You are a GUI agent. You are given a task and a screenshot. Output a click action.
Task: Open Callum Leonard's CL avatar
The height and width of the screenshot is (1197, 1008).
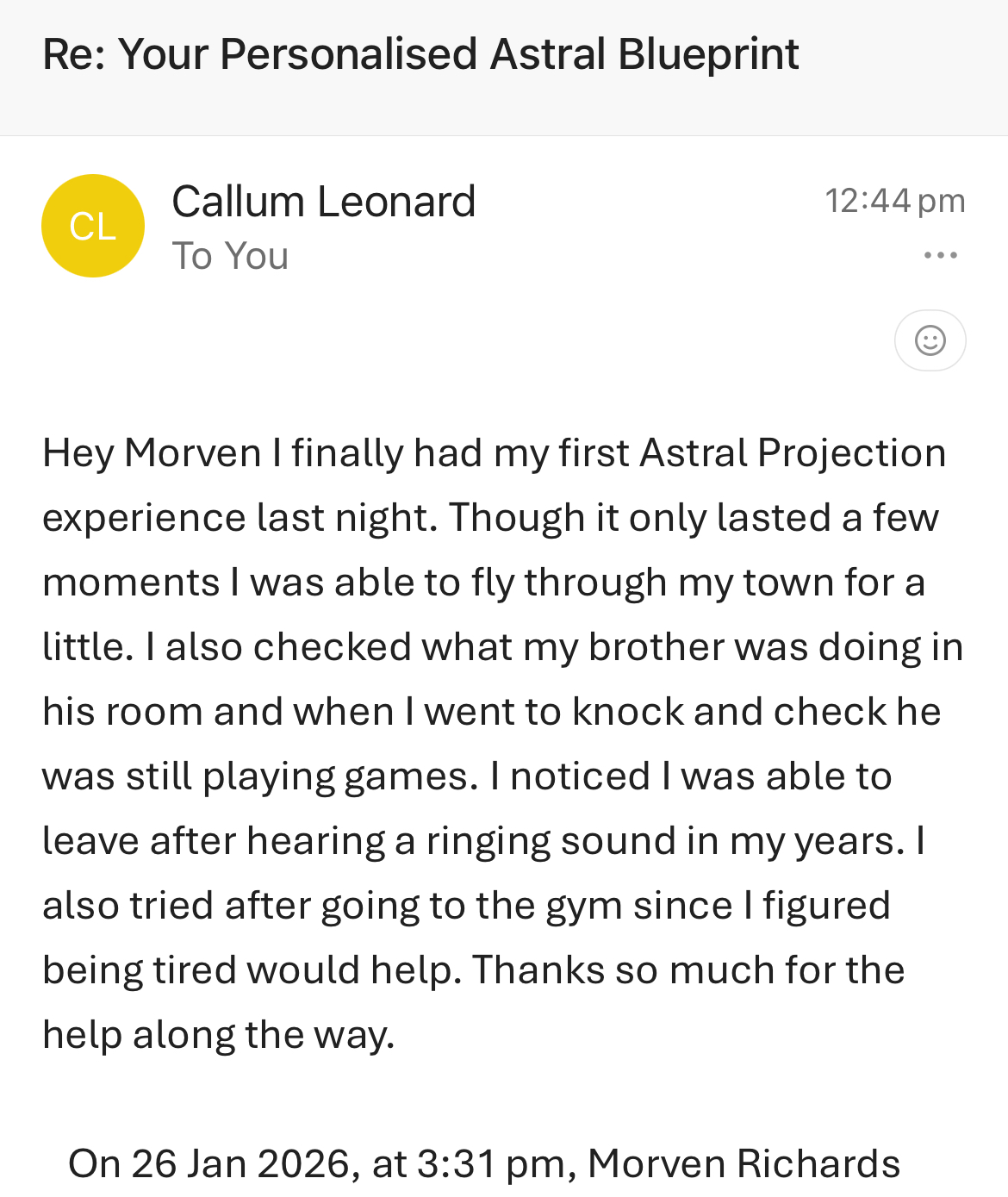(x=93, y=226)
